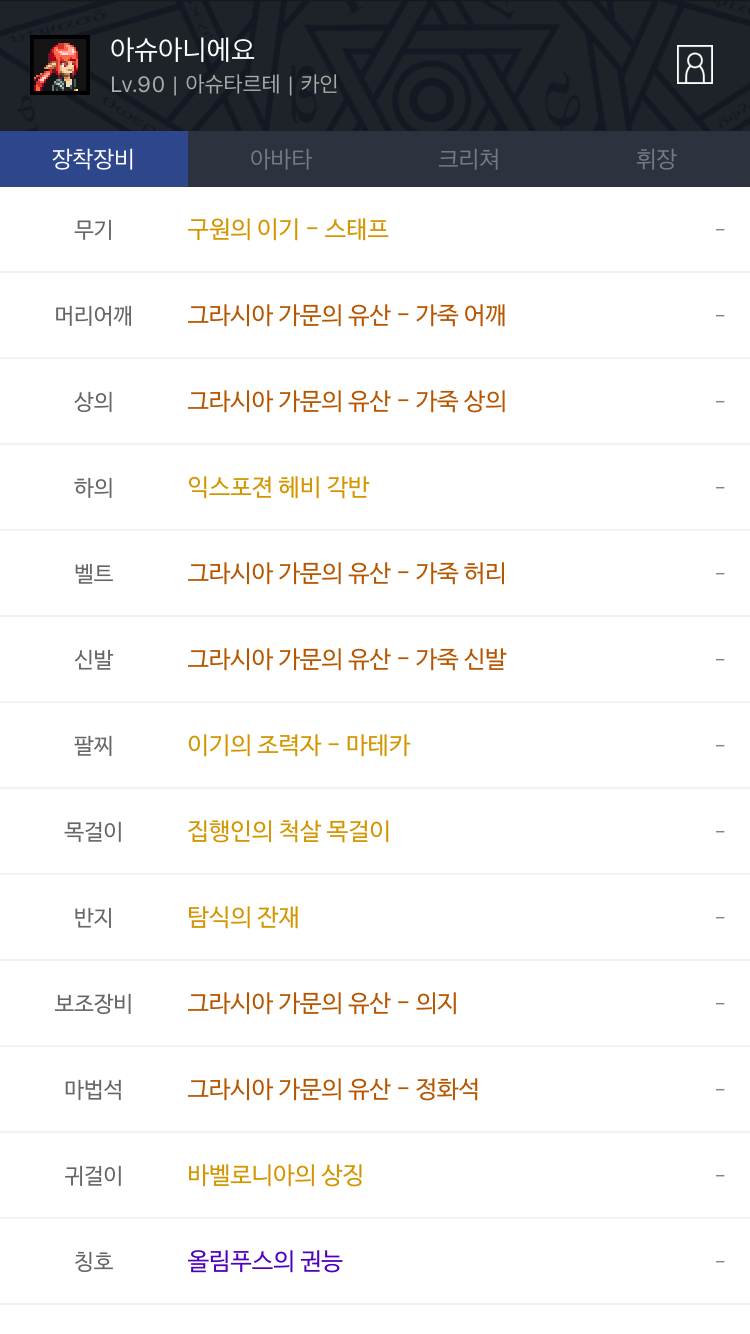Tap the character avatar thumbnail

pyautogui.click(x=60, y=65)
